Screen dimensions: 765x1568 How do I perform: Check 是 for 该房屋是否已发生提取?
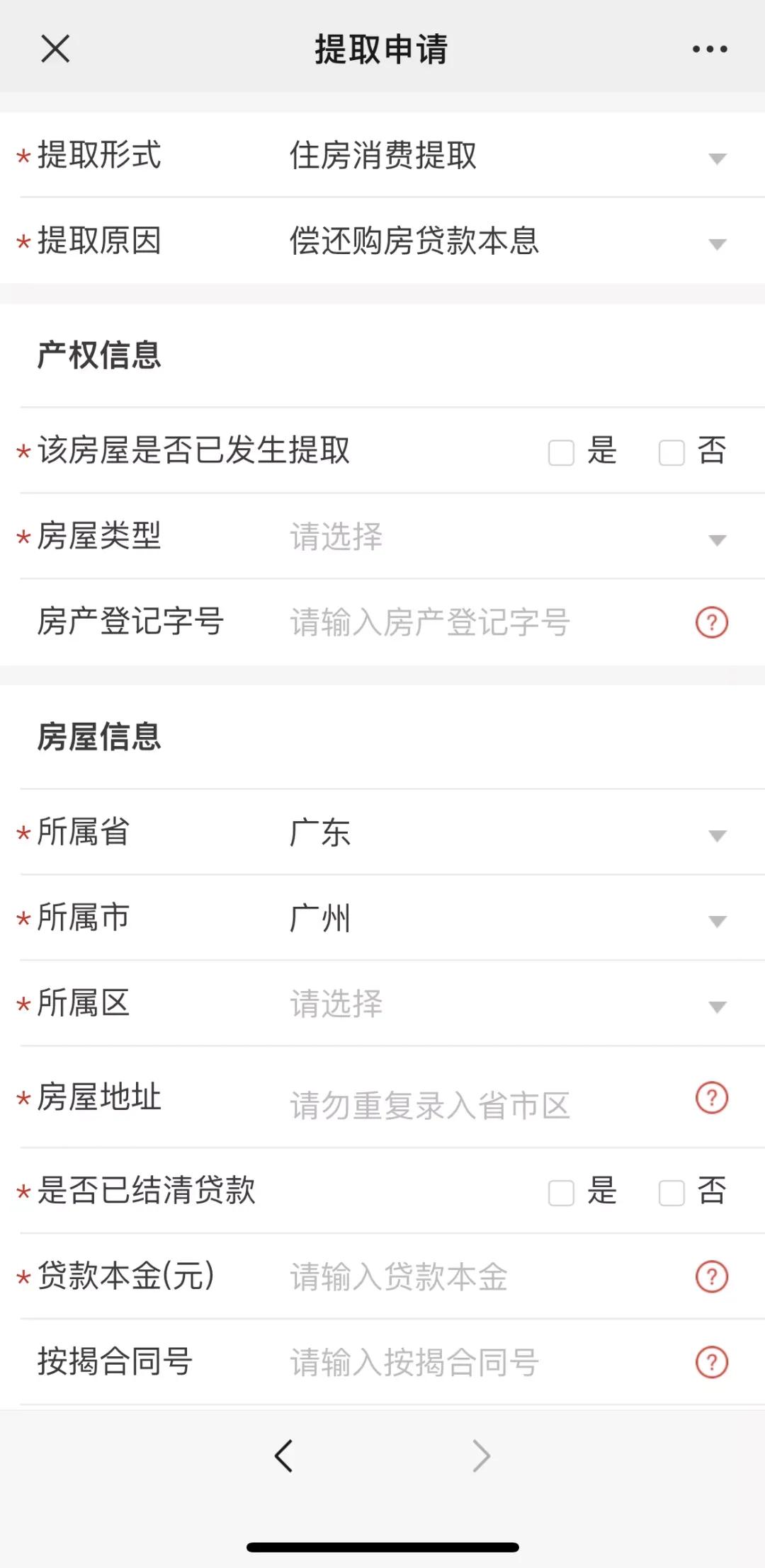click(560, 452)
